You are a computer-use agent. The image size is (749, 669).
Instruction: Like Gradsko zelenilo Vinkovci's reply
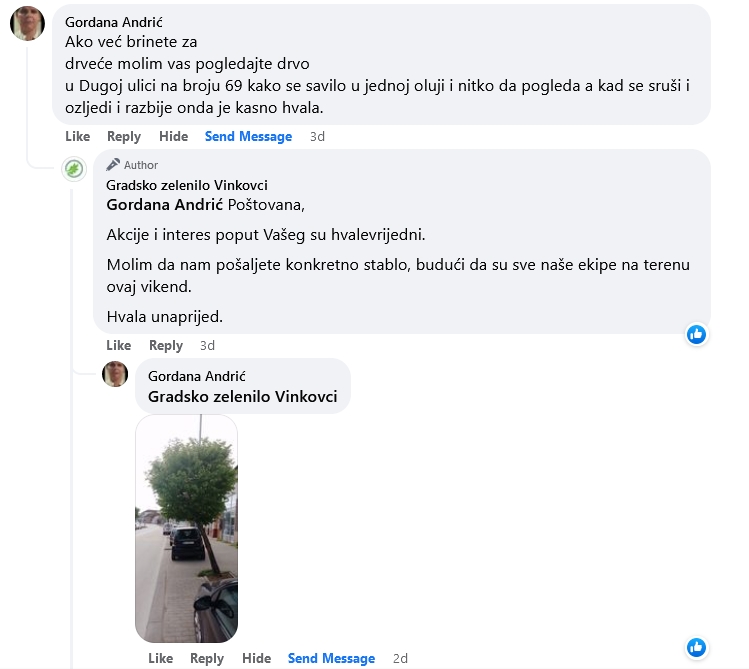click(118, 345)
